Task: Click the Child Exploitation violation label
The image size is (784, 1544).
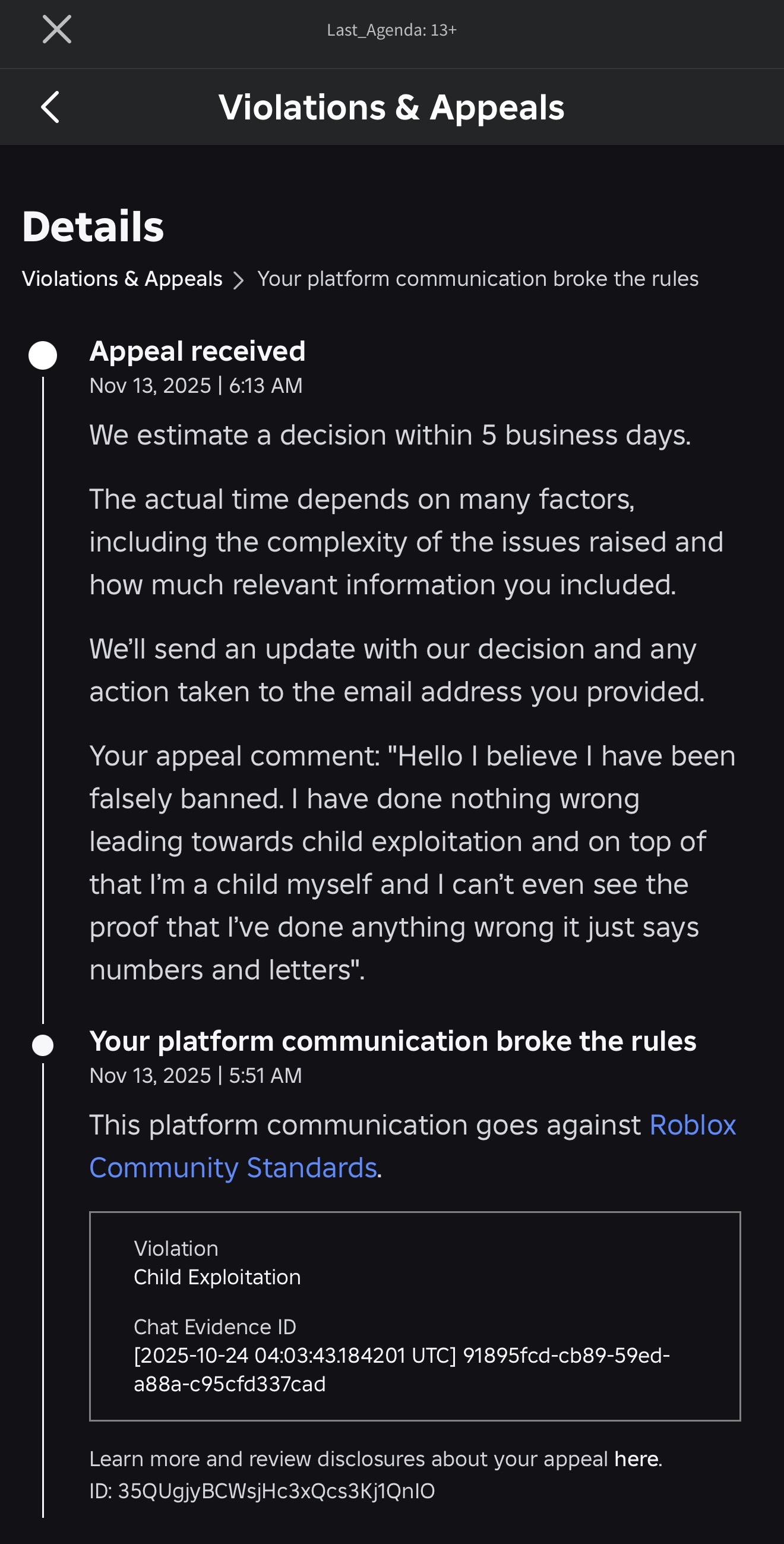Action: [217, 1277]
